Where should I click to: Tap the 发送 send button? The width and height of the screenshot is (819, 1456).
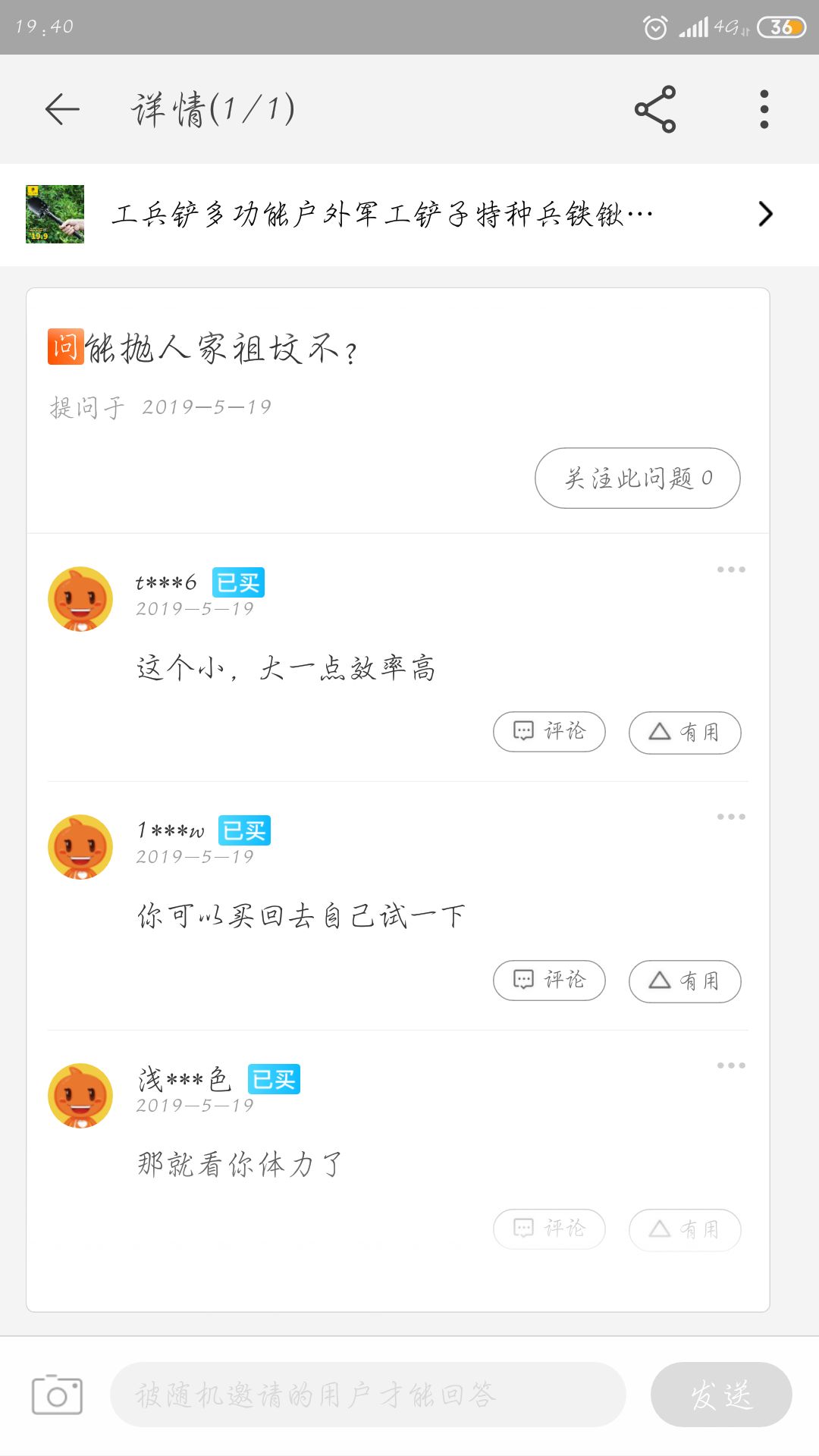pos(720,1394)
